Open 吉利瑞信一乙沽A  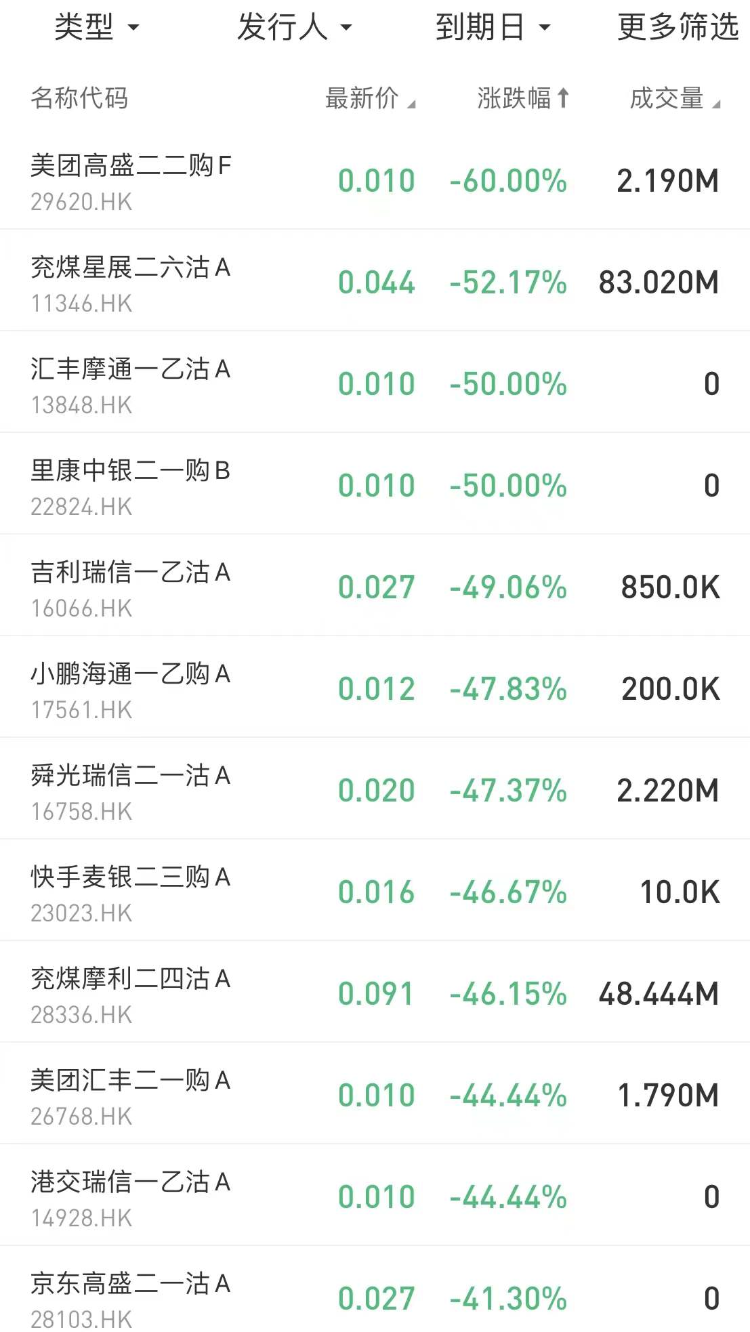[375, 586]
